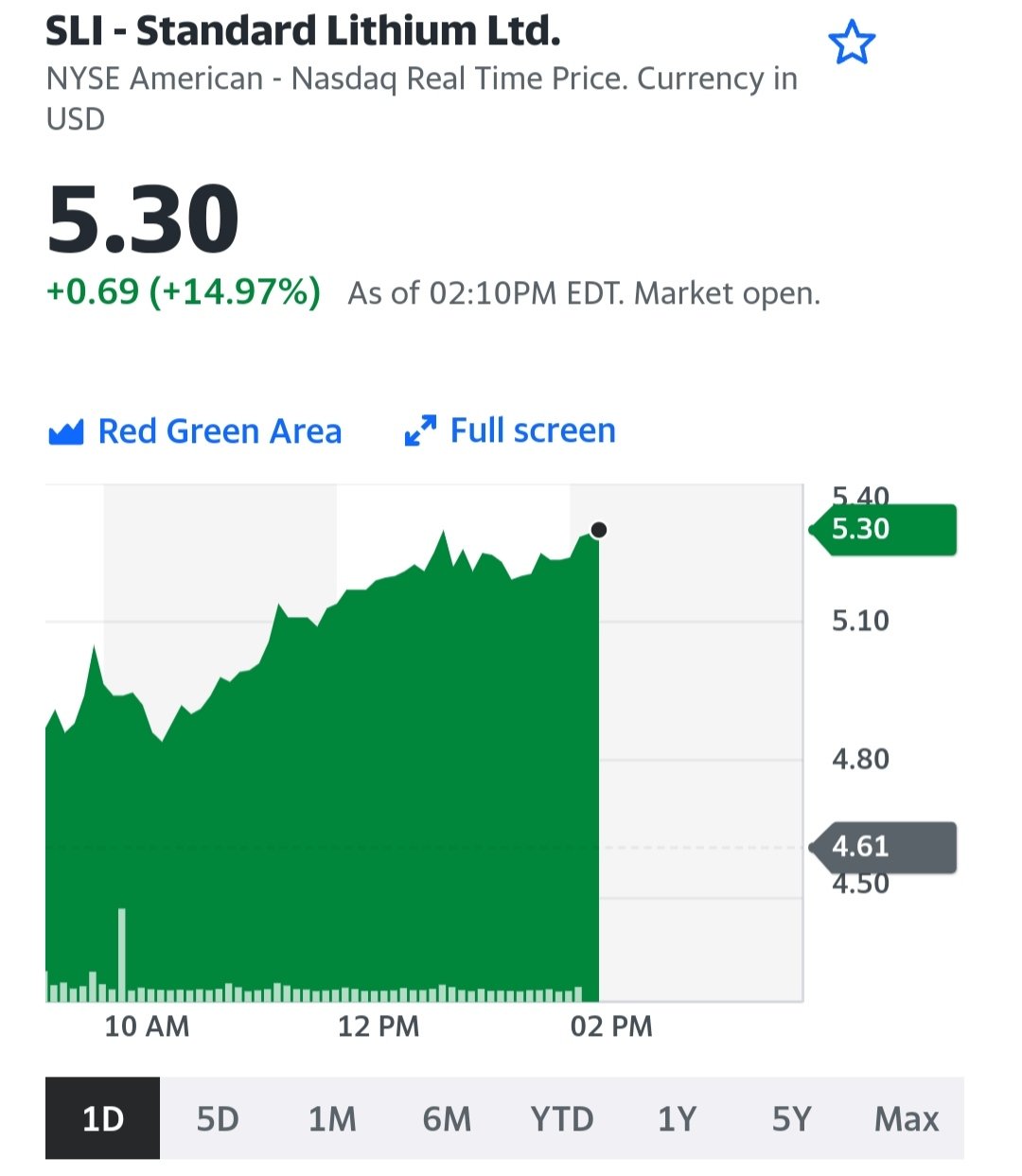The height and width of the screenshot is (1176, 1022).
Task: Show the Max price history
Action: (x=906, y=1118)
